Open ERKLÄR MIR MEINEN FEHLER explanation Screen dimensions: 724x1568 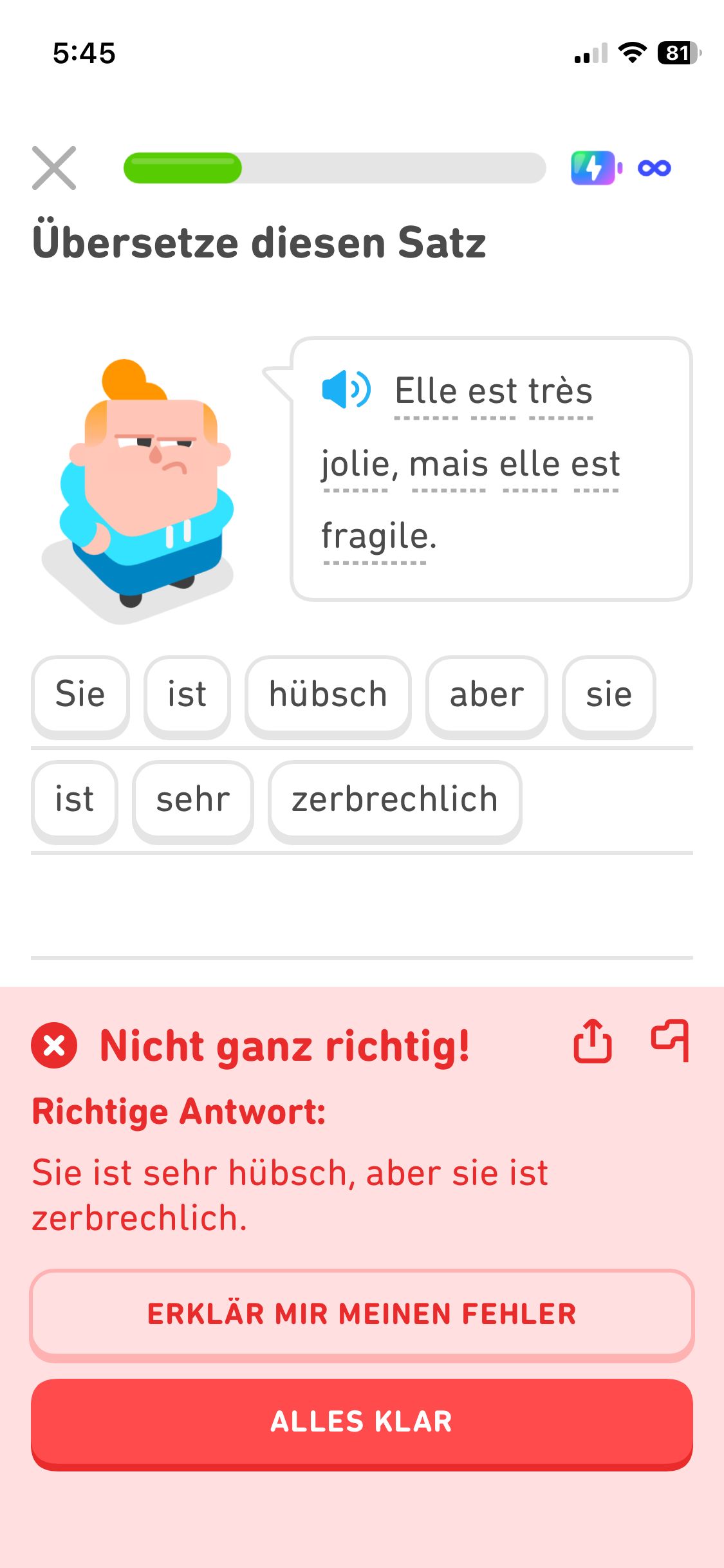[362, 1313]
